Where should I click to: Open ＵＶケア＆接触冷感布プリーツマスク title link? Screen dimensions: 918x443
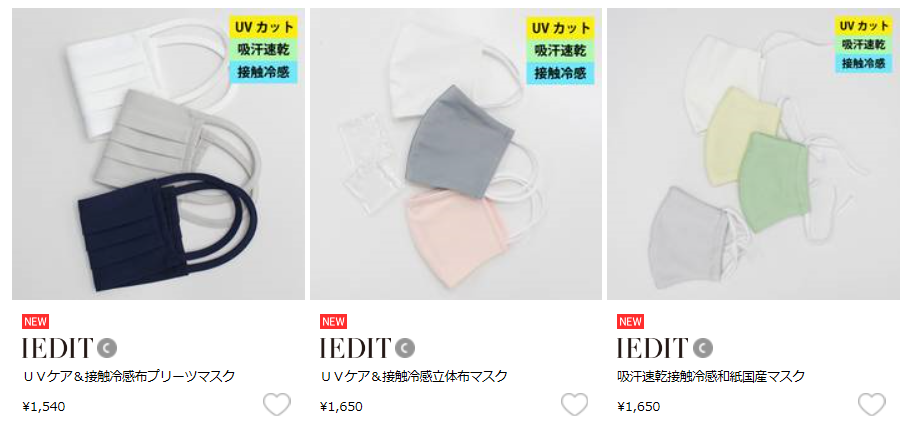[x=129, y=377]
